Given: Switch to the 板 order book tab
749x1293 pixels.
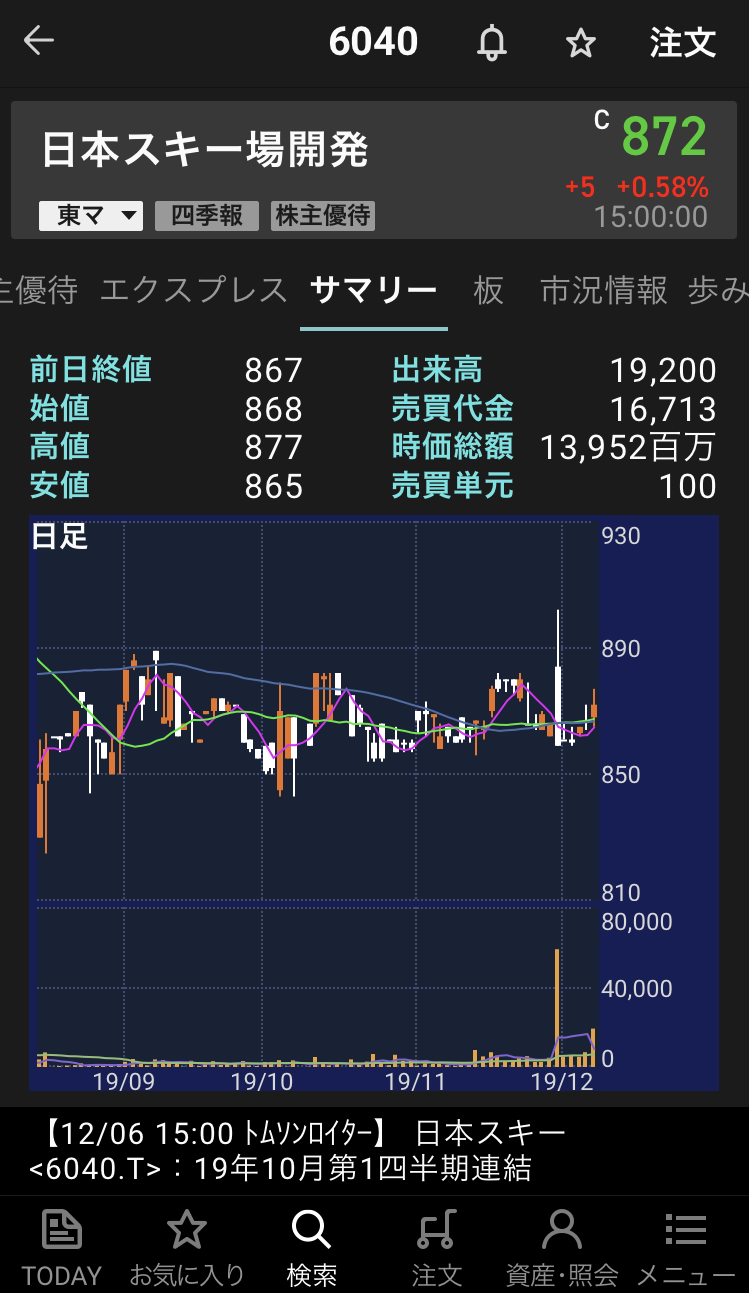Looking at the screenshot, I should pos(488,291).
